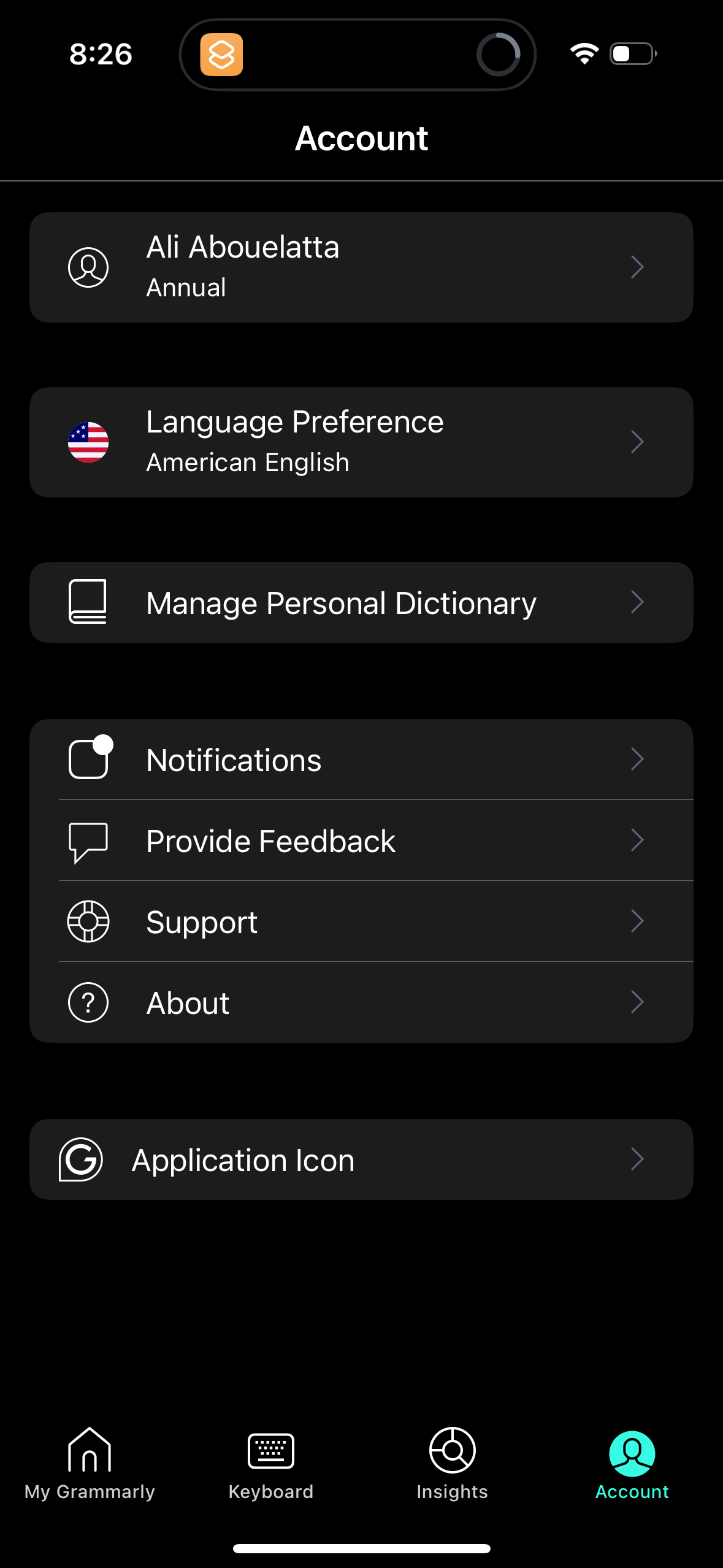
Task: Tap the About row to view app info
Action: (x=361, y=1002)
